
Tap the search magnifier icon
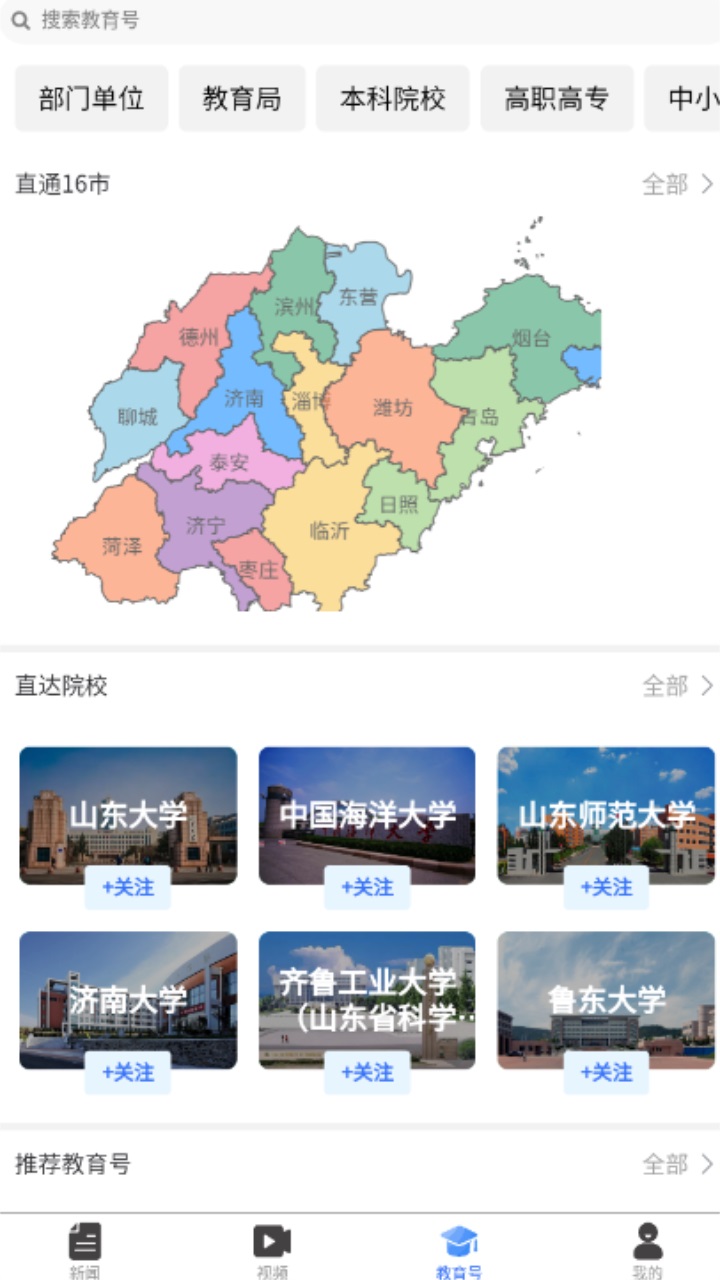21,20
